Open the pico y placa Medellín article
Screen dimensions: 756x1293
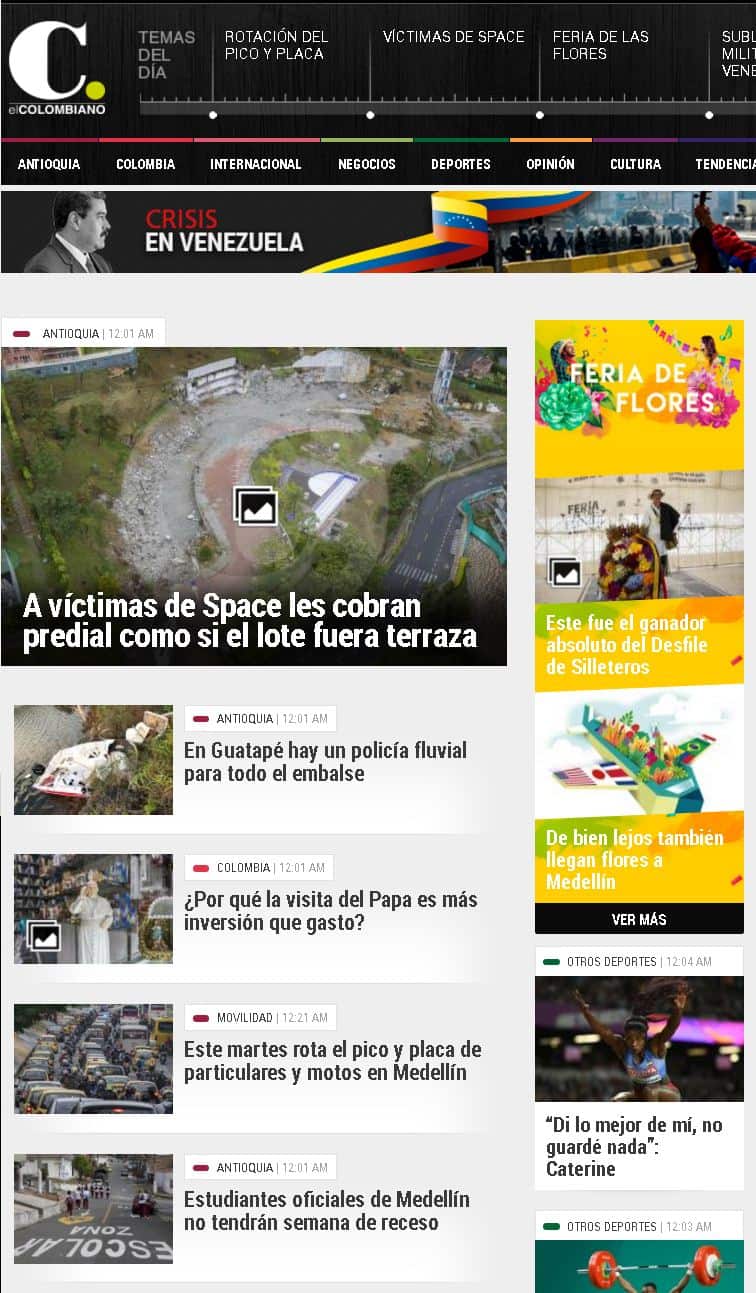332,1061
